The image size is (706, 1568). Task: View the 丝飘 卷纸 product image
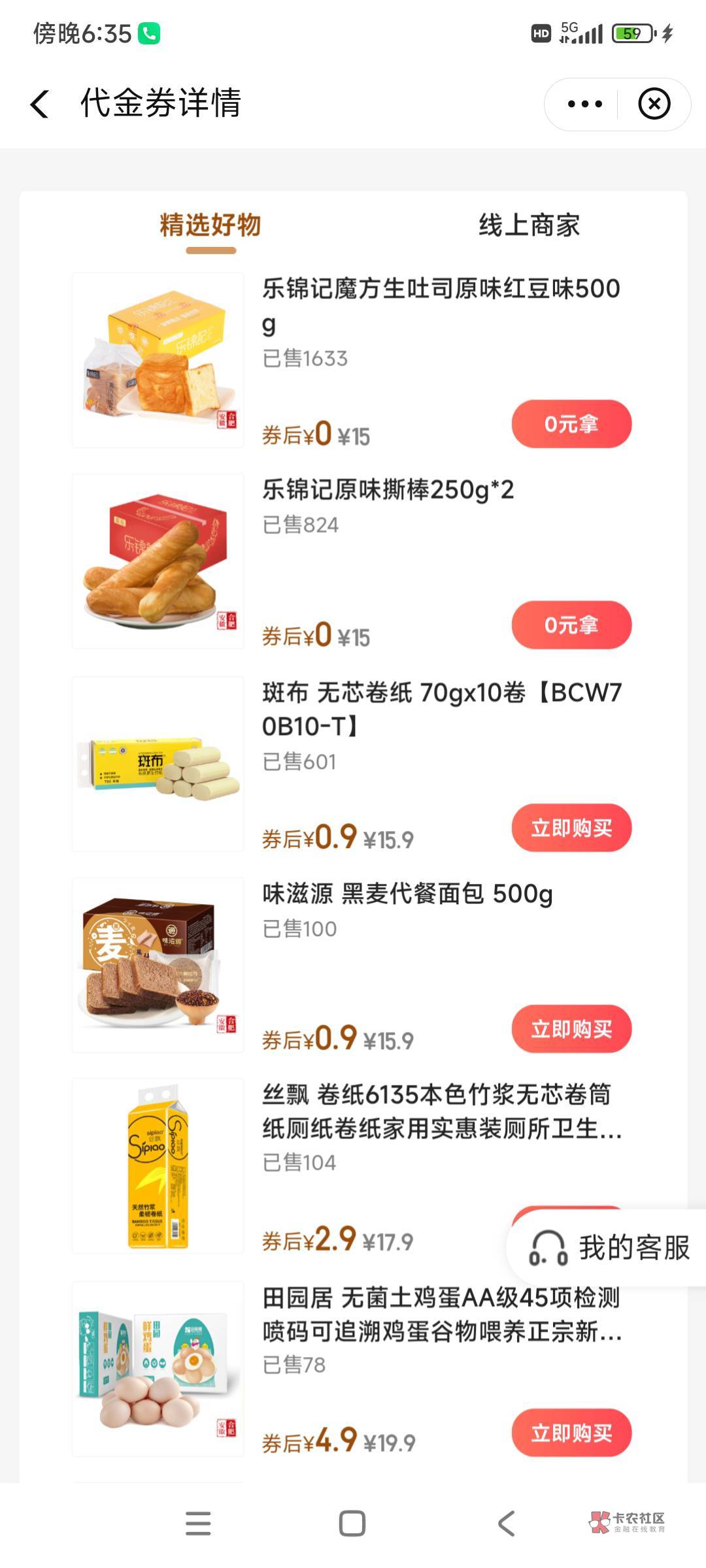click(158, 1166)
